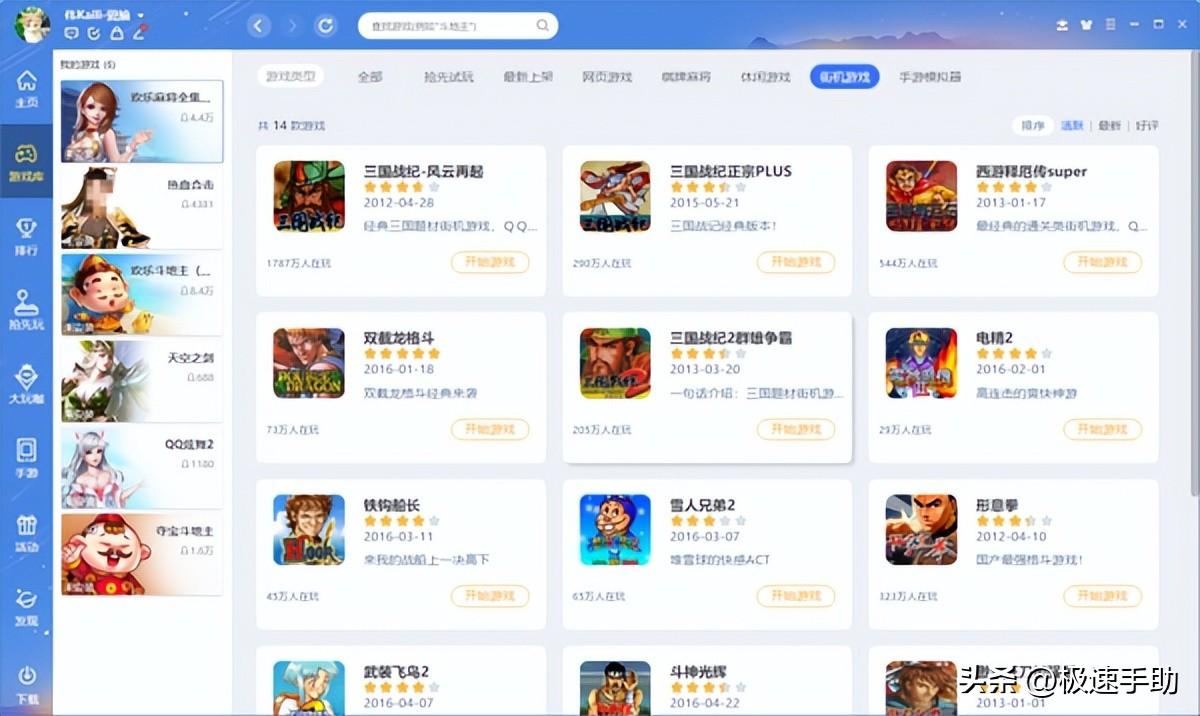Viewport: 1200px width, 716px height.
Task: Go to 主页 in the left sidebar
Action: 27,89
